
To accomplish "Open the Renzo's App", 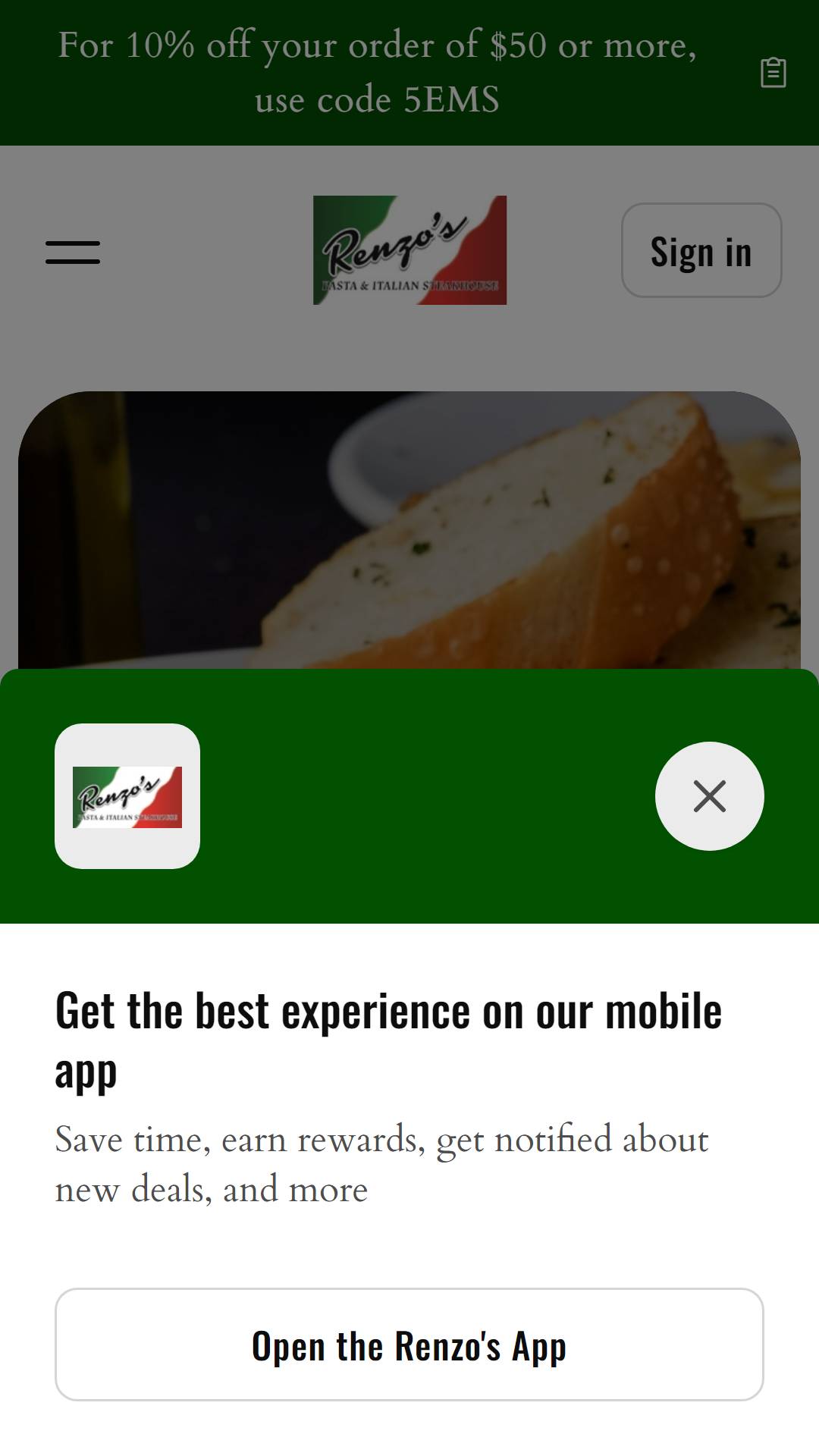I will pyautogui.click(x=409, y=1345).
